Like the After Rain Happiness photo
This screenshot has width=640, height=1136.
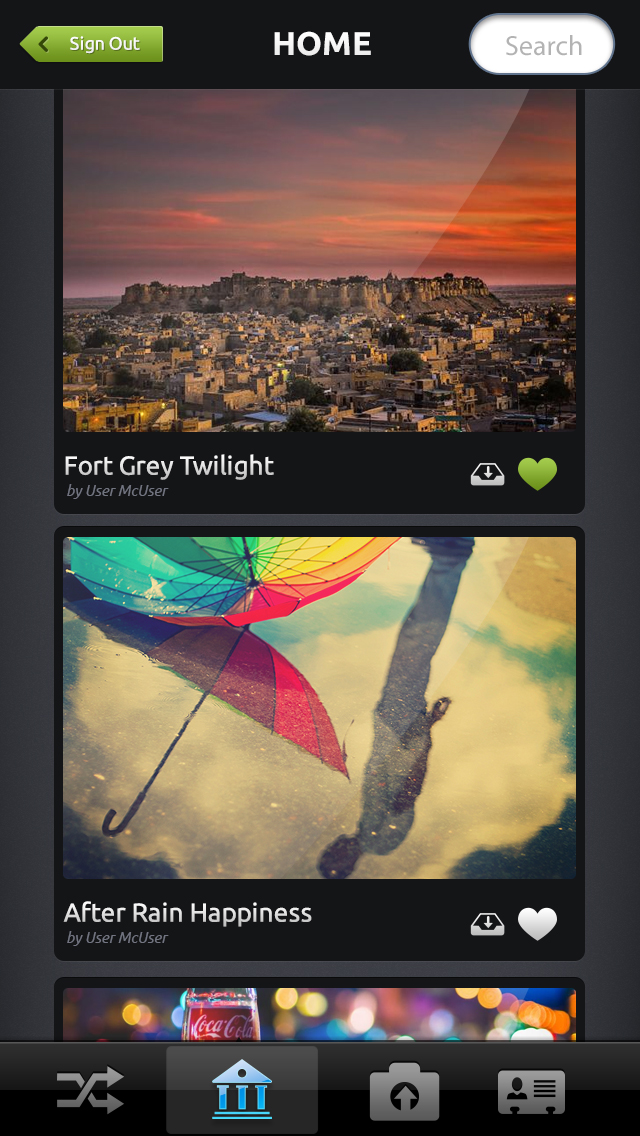coord(537,924)
